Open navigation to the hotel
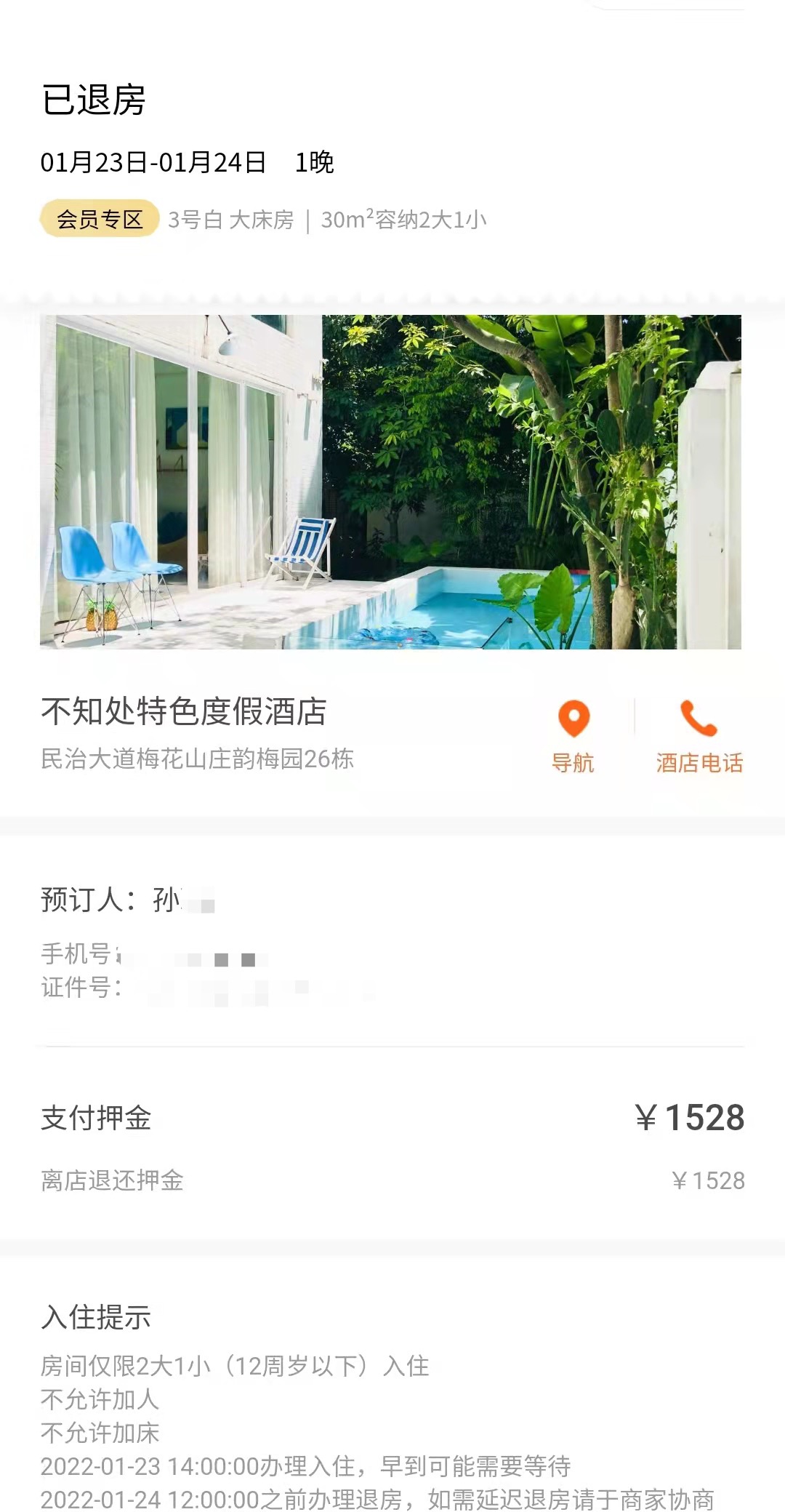The image size is (785, 1512). 573,736
